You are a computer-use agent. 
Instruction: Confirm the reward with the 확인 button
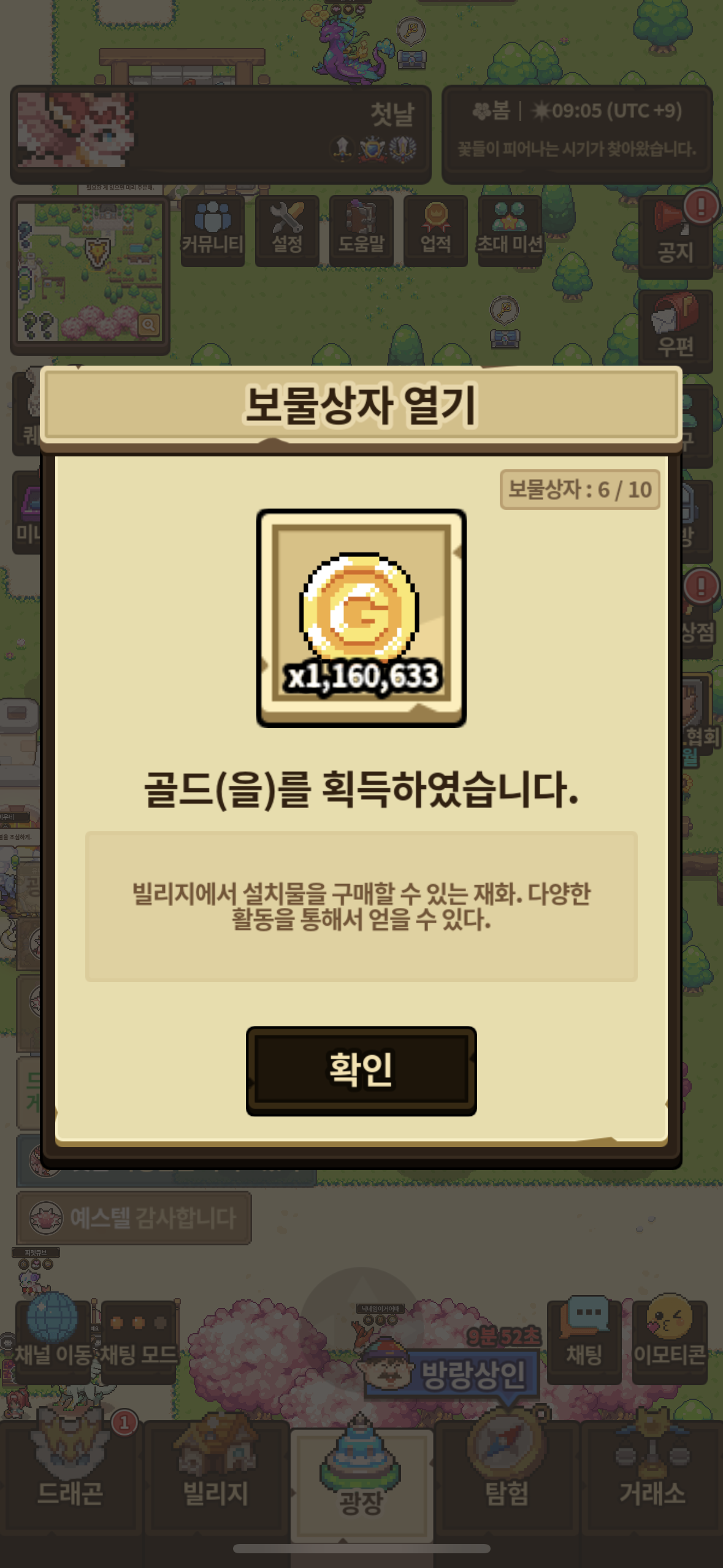coord(361,1070)
